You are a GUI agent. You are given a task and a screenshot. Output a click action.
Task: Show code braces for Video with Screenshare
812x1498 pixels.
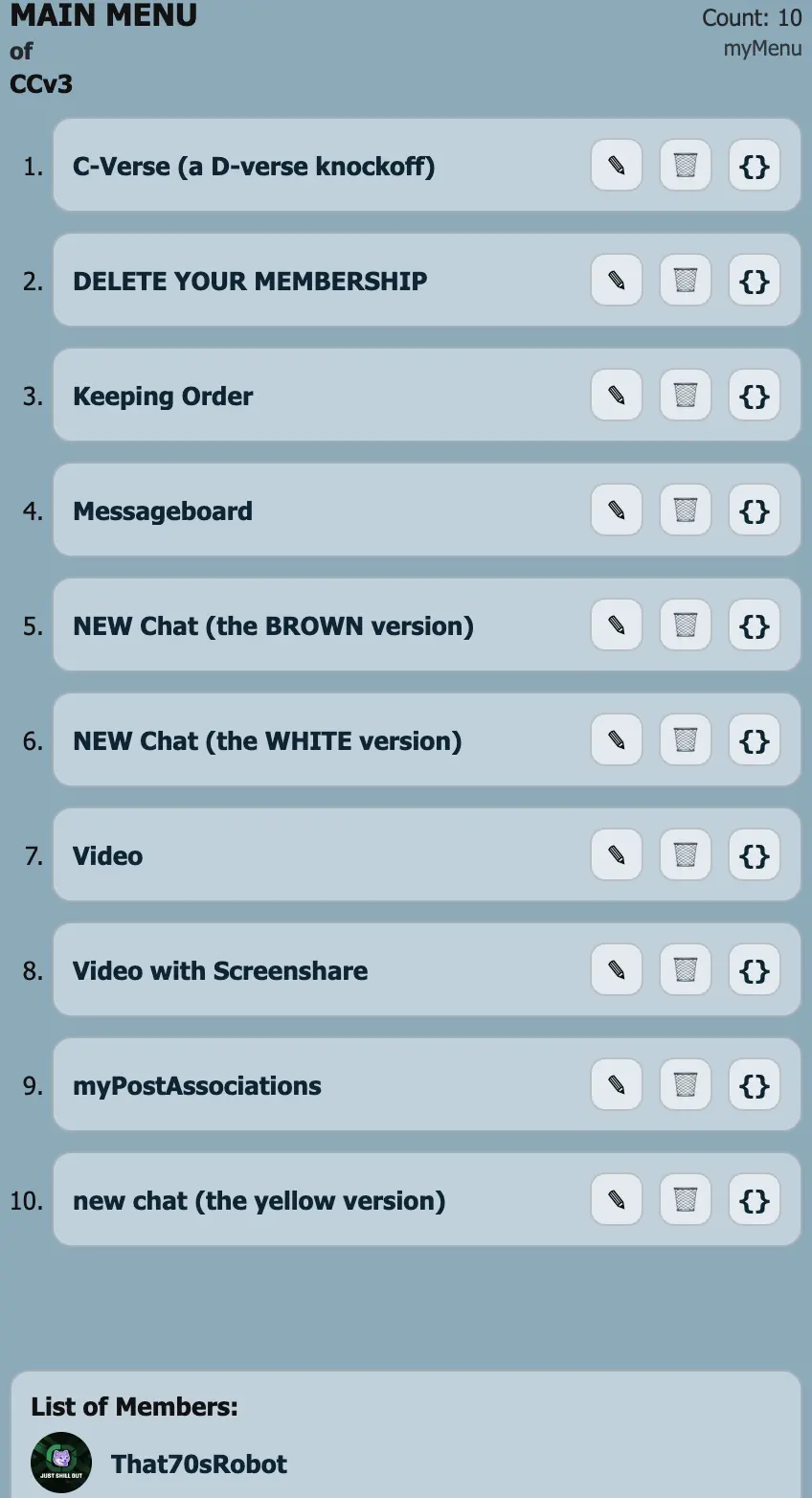click(755, 970)
